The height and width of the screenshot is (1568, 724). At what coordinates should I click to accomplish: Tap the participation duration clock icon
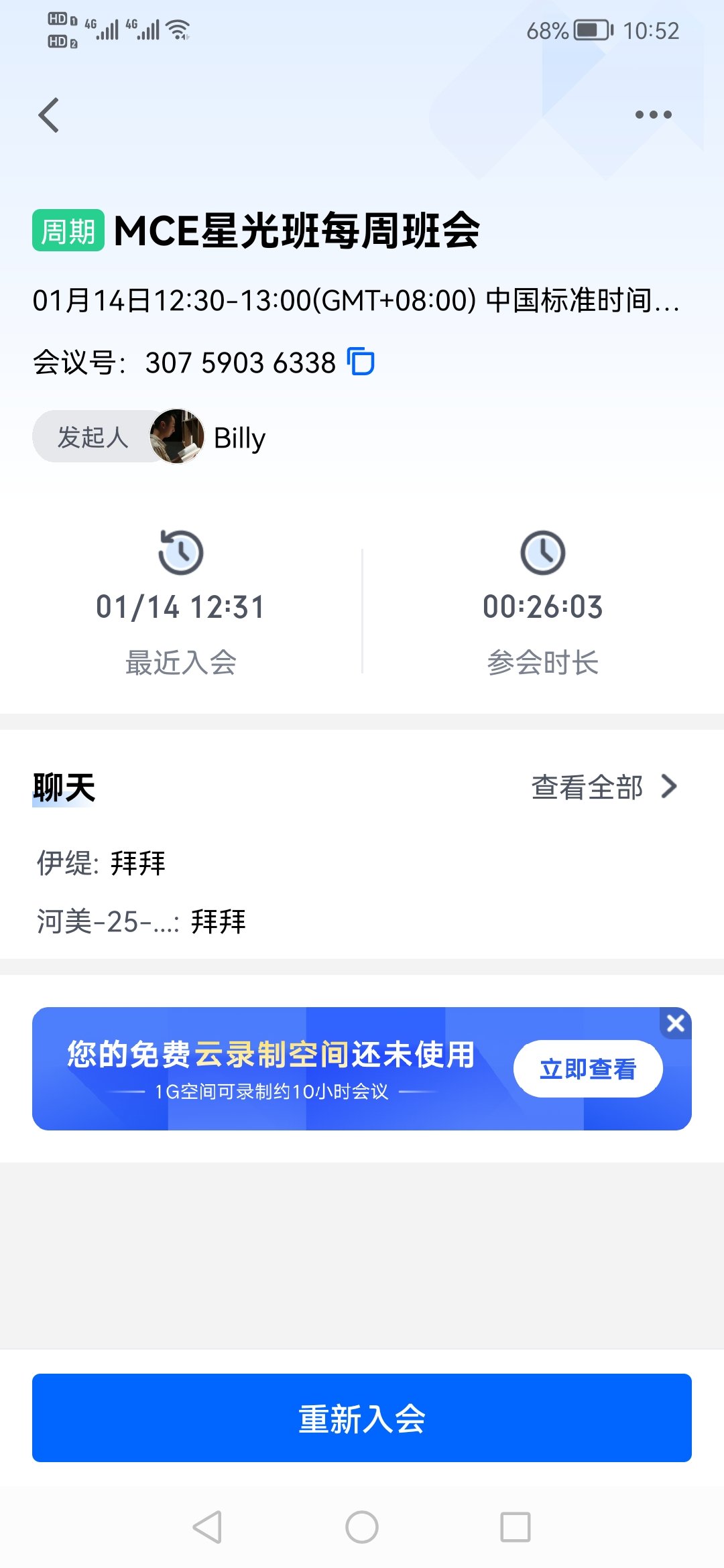[543, 553]
